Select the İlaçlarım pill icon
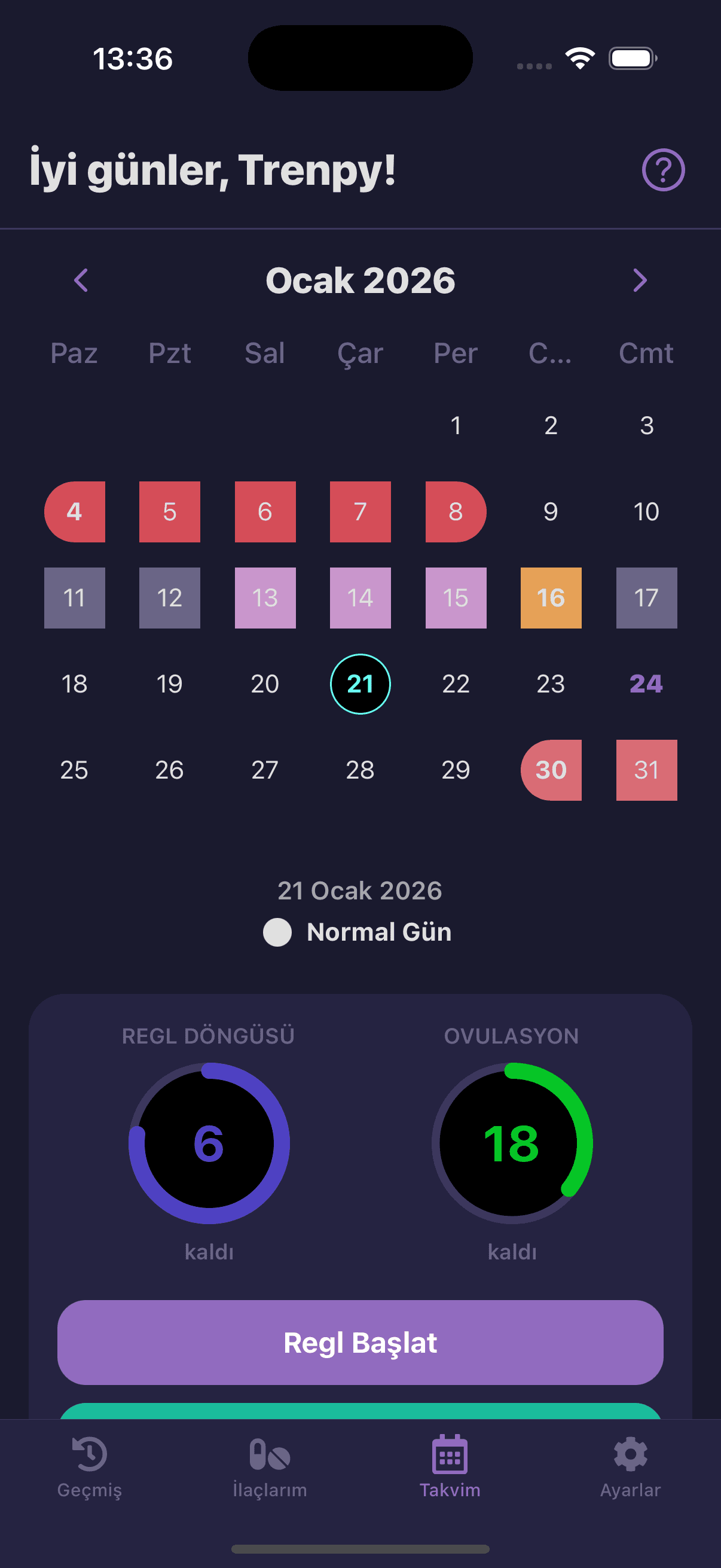Screen dimensions: 721x1568 pos(270,1455)
